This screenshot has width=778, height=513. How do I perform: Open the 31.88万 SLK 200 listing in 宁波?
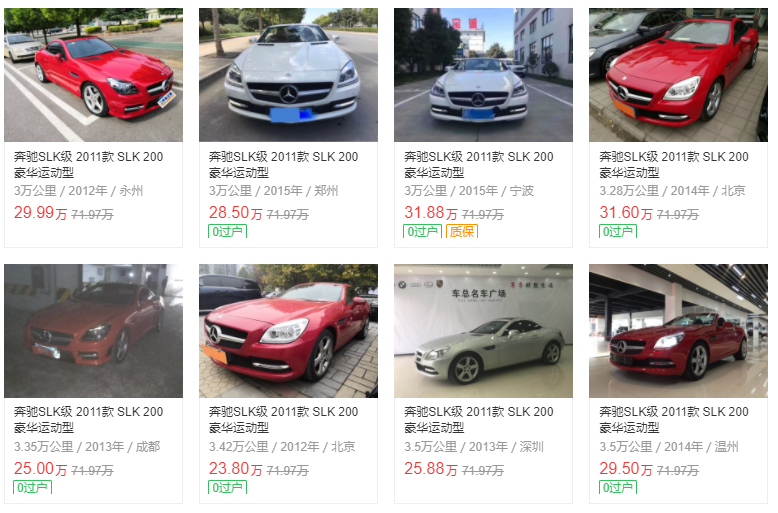(483, 75)
